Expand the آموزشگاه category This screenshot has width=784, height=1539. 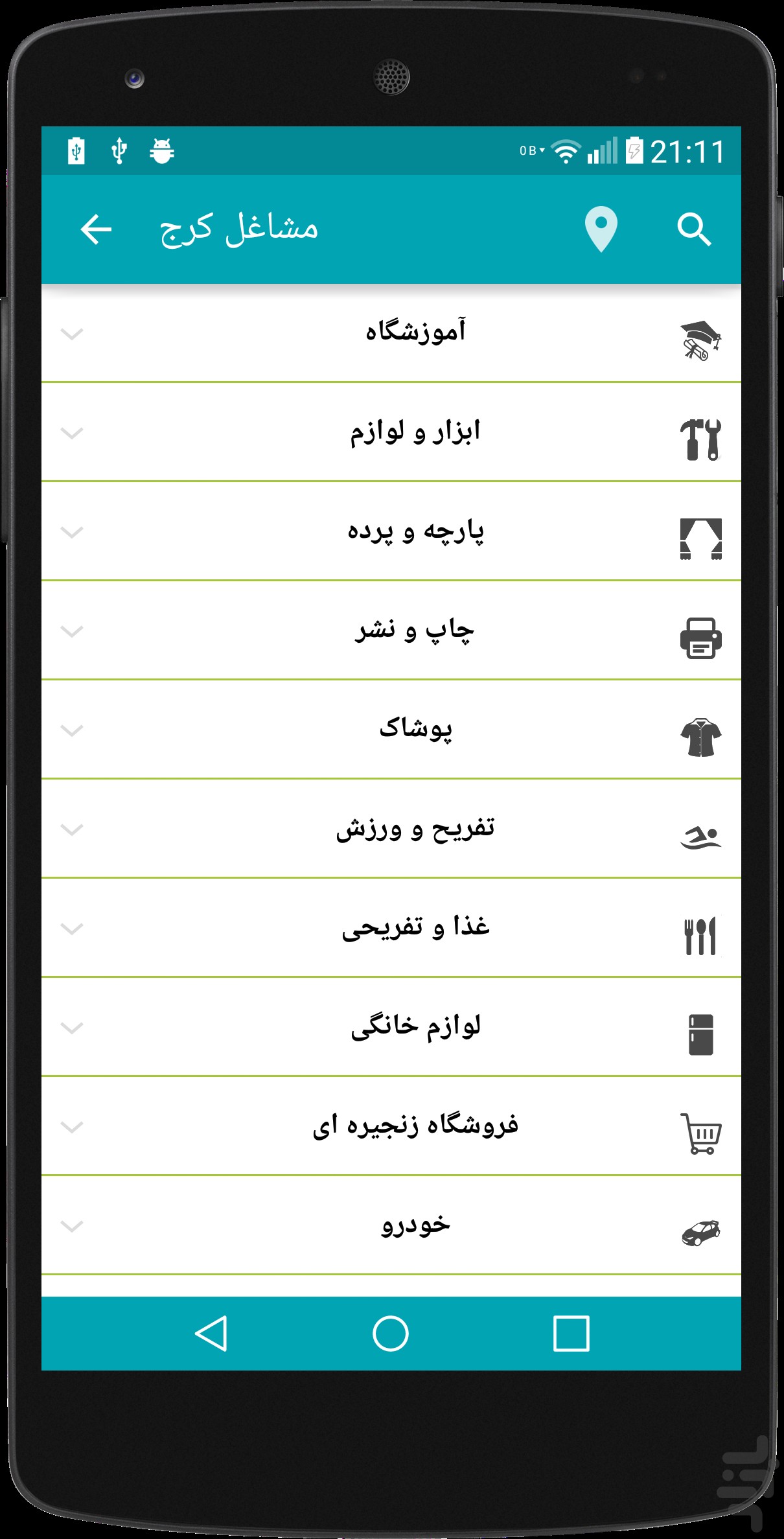[x=72, y=334]
